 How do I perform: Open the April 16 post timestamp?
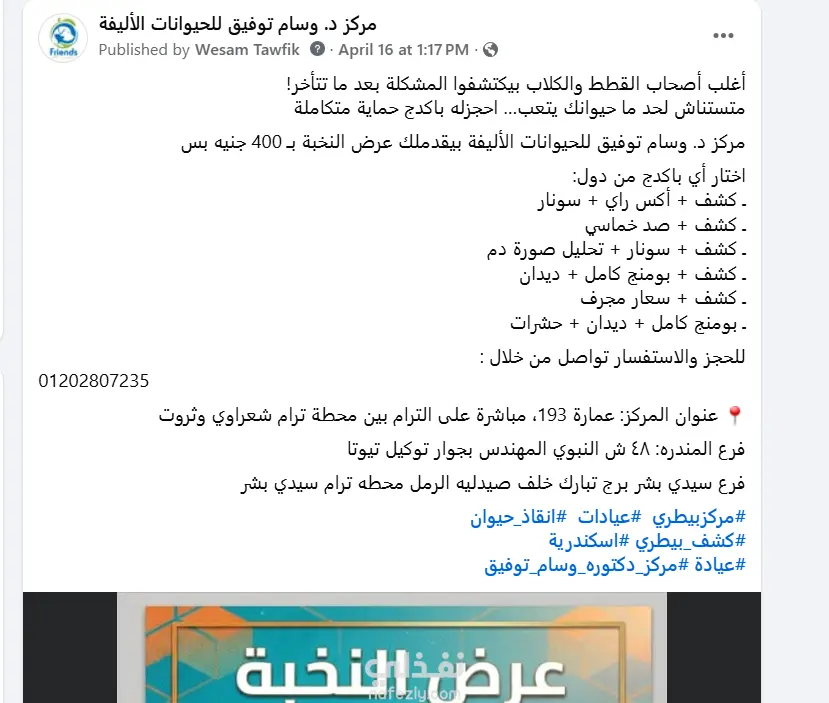[403, 50]
